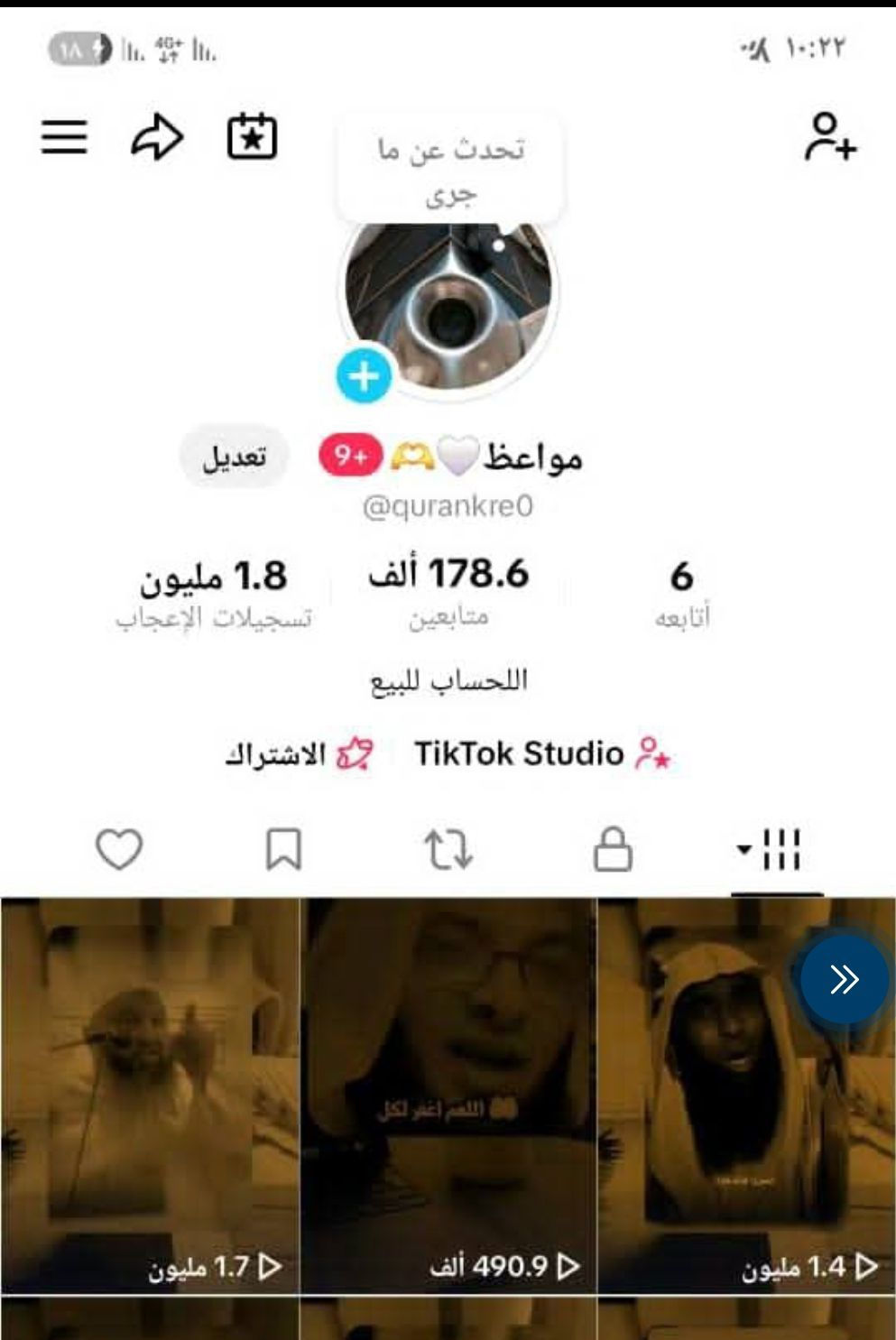Image resolution: width=896 pixels, height=1340 pixels.
Task: Select the videos grid tab
Action: point(771,849)
